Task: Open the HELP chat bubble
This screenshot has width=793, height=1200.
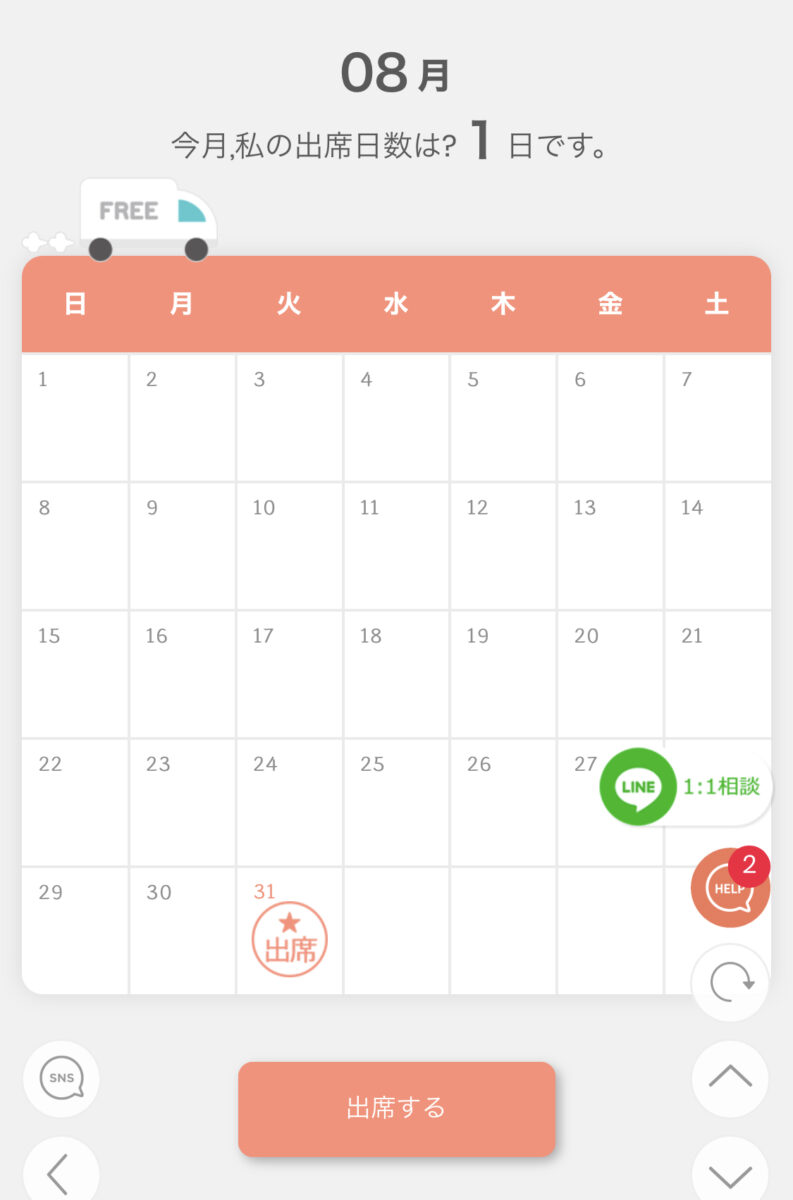Action: coord(730,888)
